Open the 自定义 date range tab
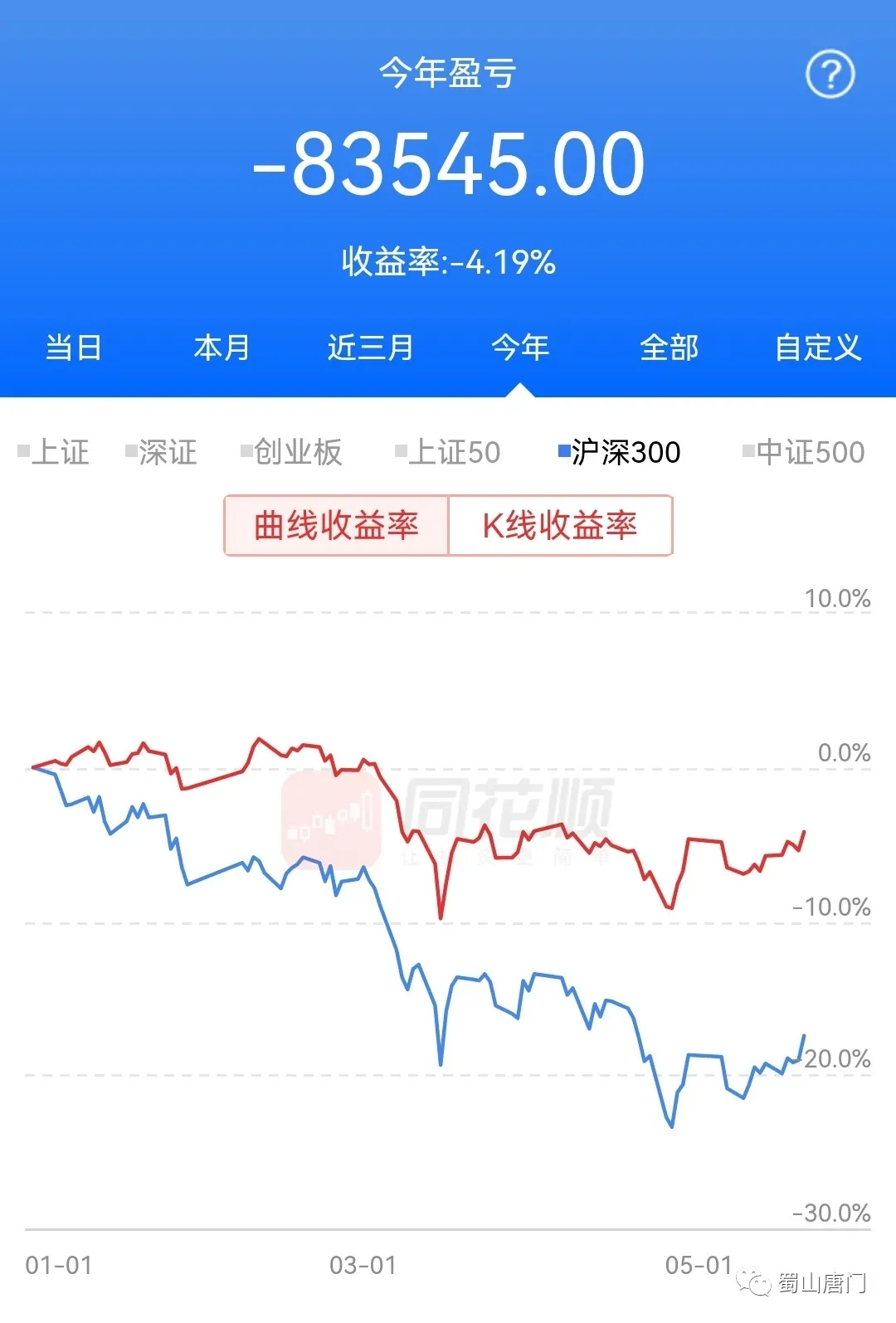The height and width of the screenshot is (1323, 896). tap(818, 348)
